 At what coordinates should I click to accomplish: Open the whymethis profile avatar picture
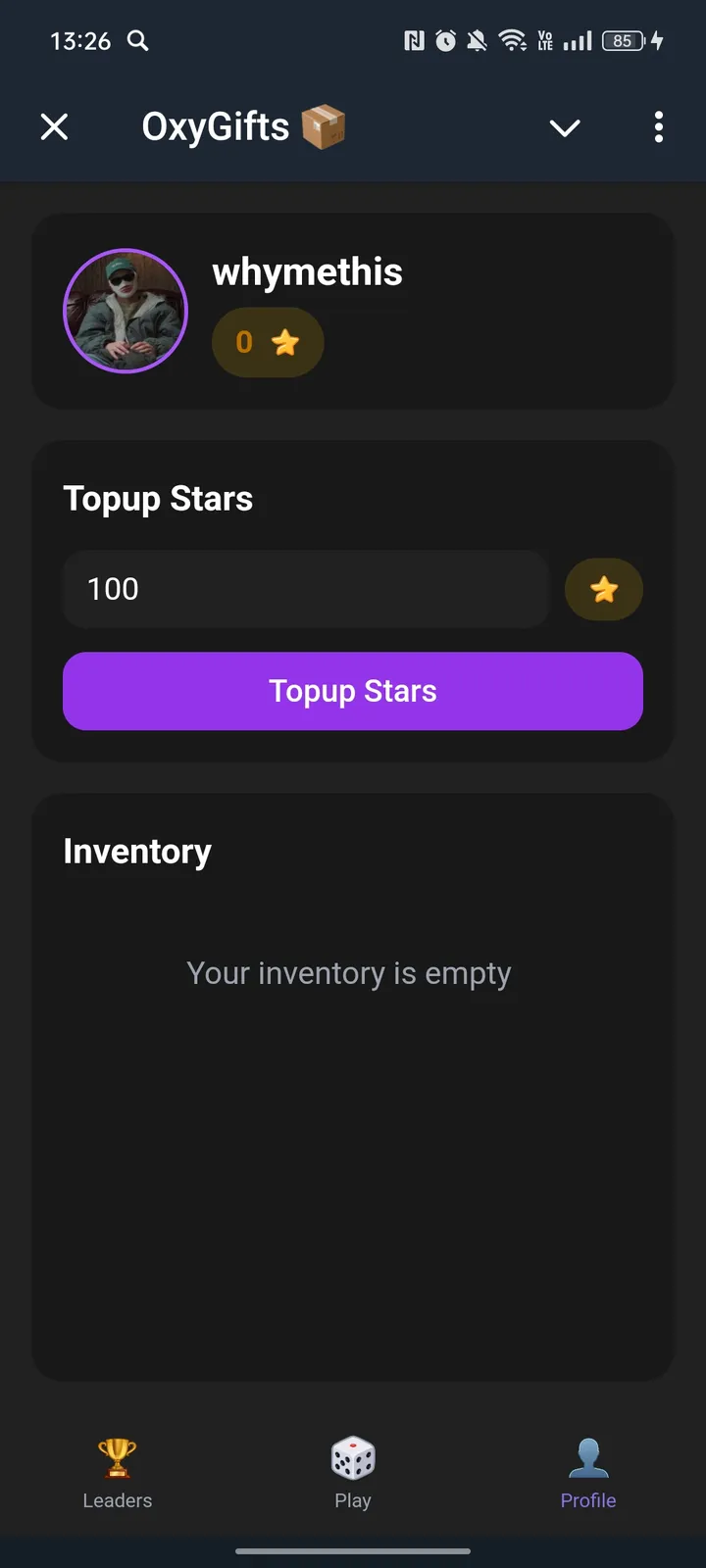pyautogui.click(x=126, y=310)
